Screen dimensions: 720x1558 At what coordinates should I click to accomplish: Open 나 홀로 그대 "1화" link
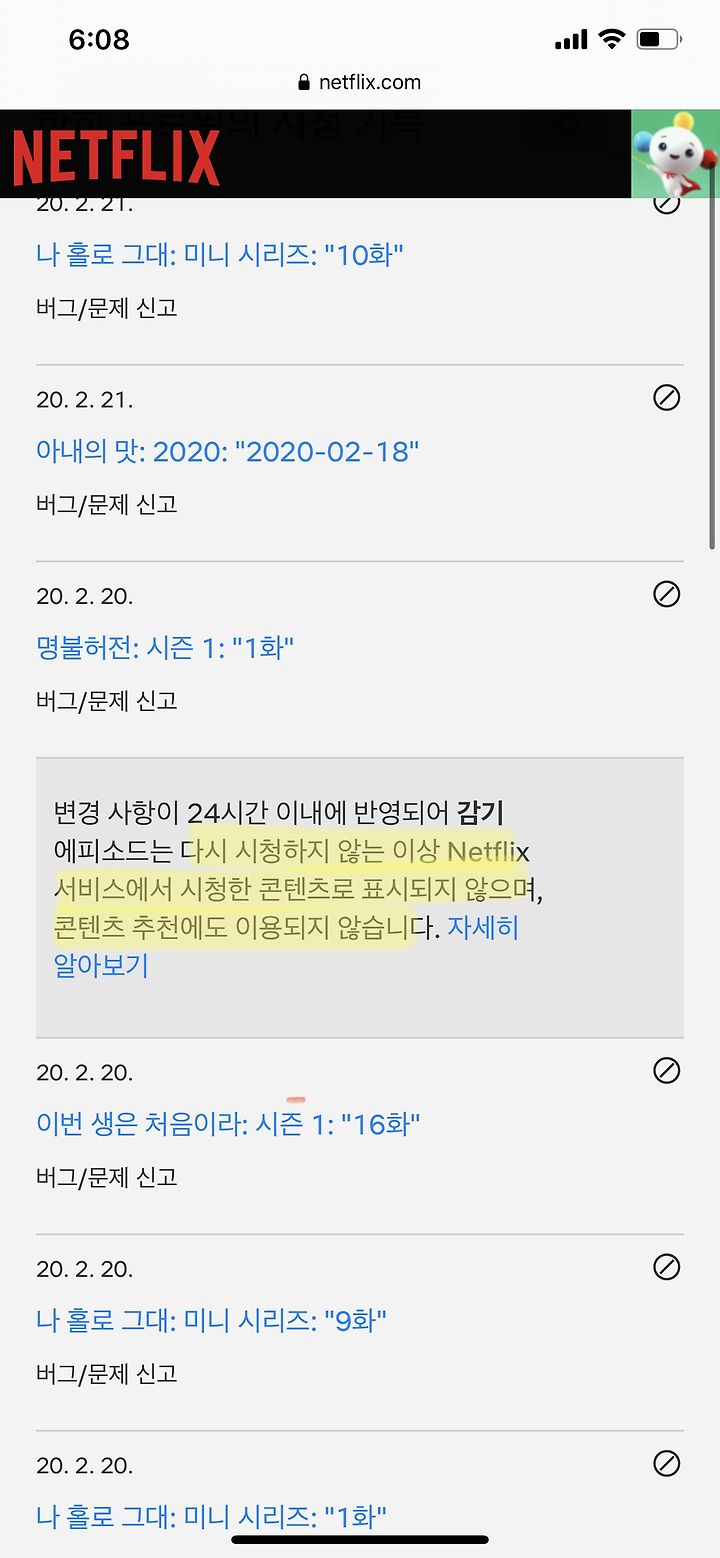click(211, 1516)
